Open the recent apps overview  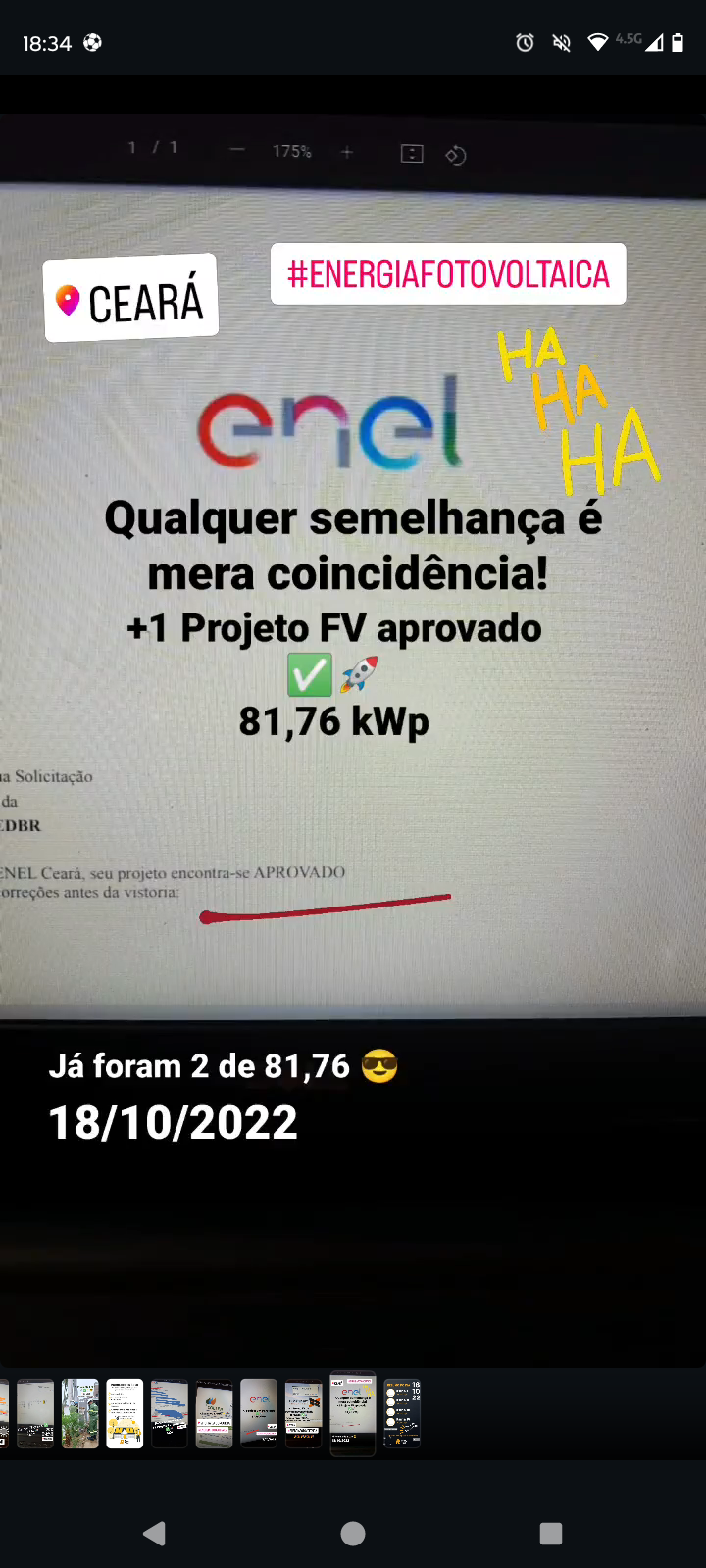pos(551,1534)
